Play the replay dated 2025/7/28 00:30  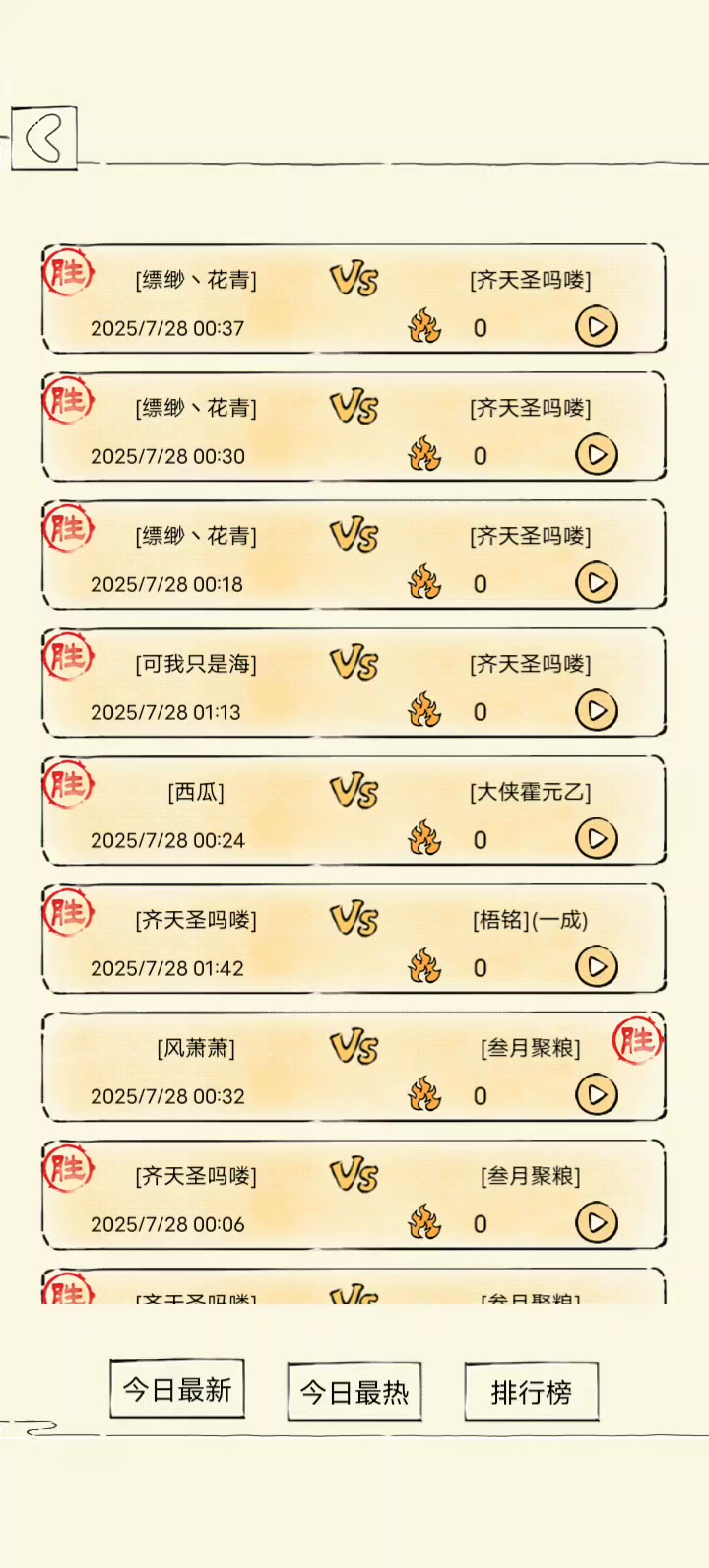click(597, 455)
